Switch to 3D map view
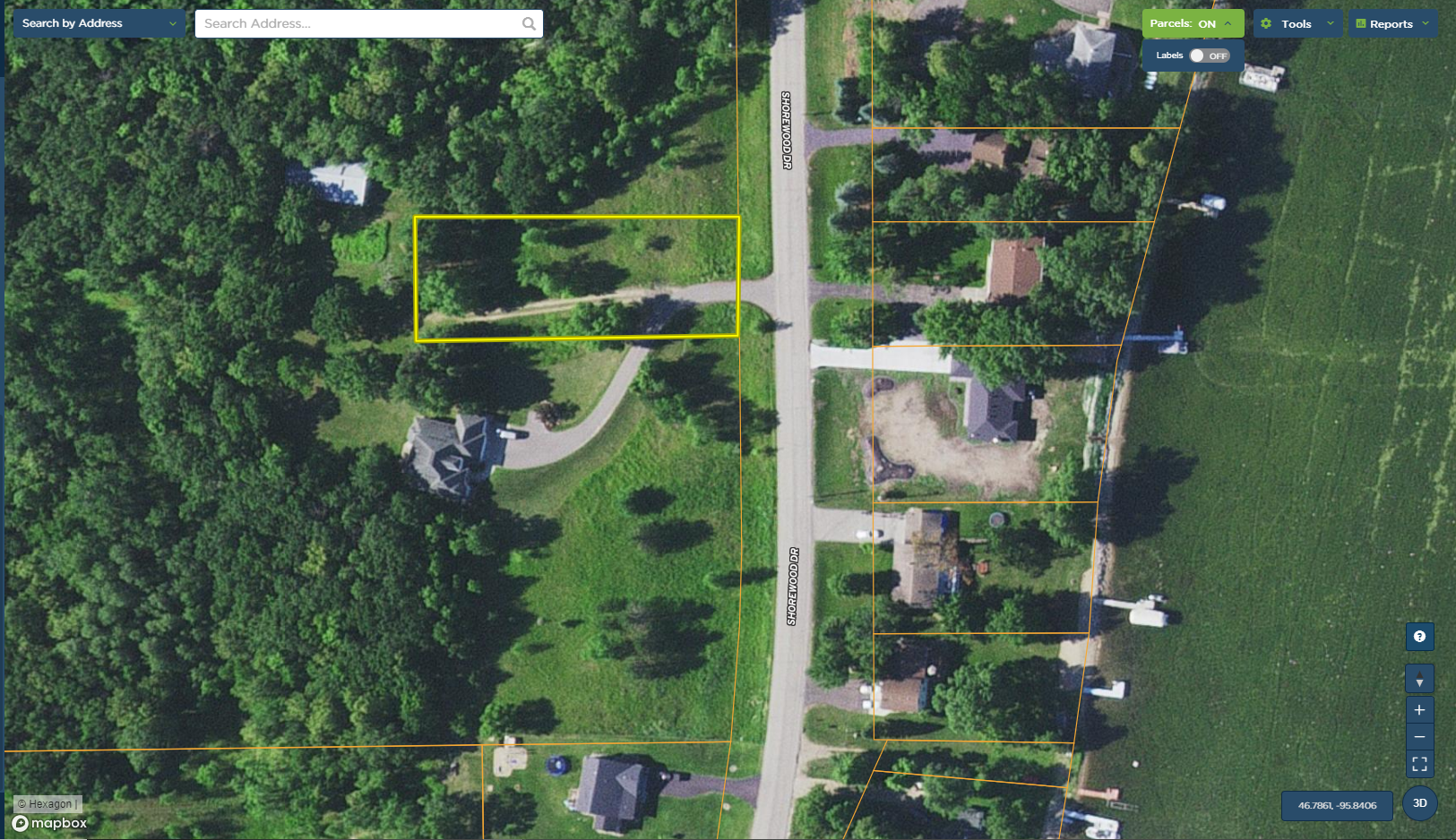Screen dimensions: 1456x840 [x=1420, y=803]
